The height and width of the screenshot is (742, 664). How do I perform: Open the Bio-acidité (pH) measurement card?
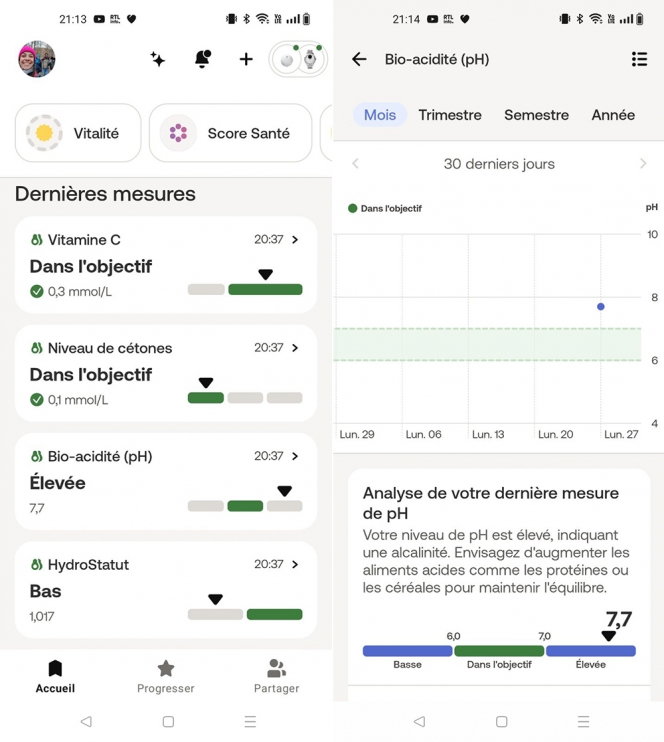tap(166, 481)
